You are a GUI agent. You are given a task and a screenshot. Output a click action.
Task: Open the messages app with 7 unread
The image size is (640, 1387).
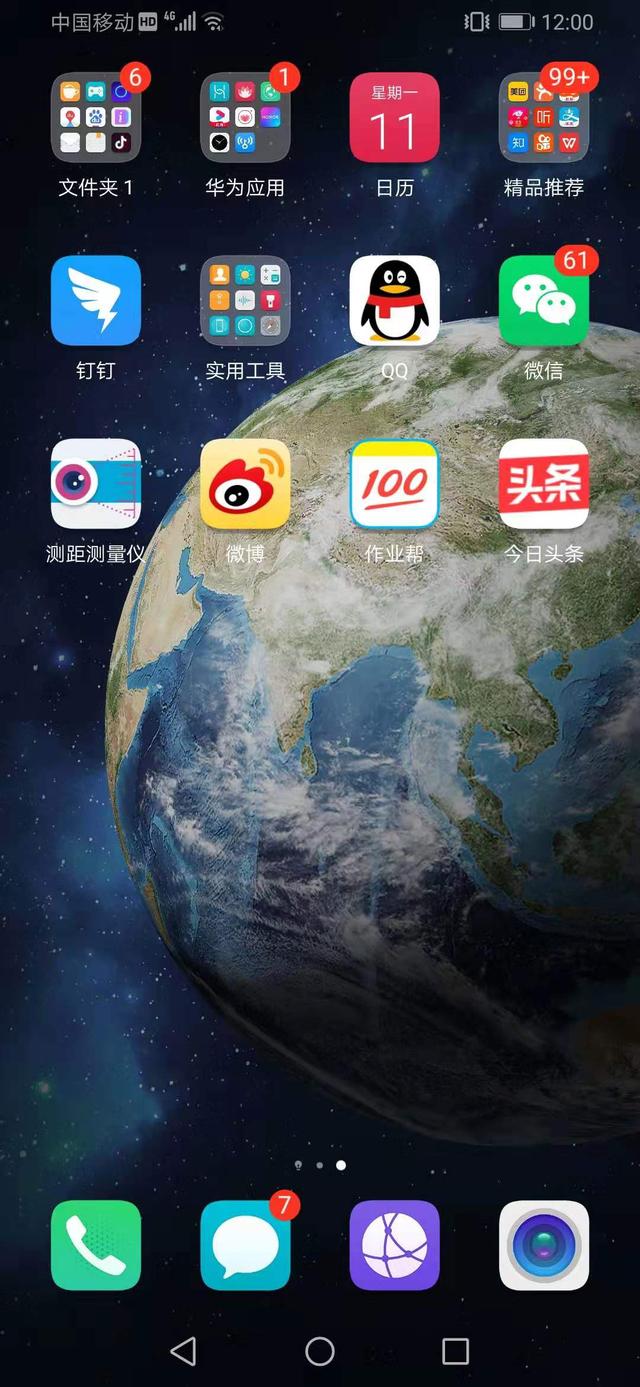tap(245, 1245)
